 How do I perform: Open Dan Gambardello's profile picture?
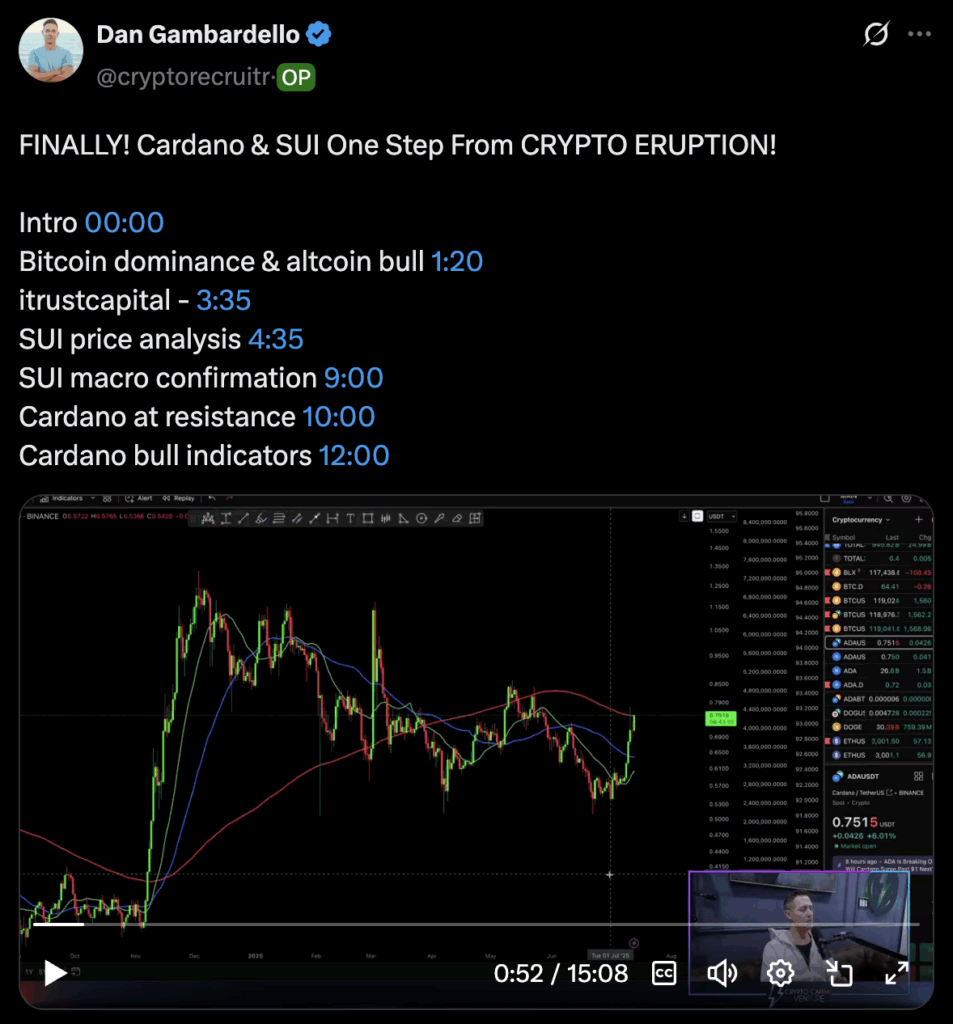(x=51, y=50)
